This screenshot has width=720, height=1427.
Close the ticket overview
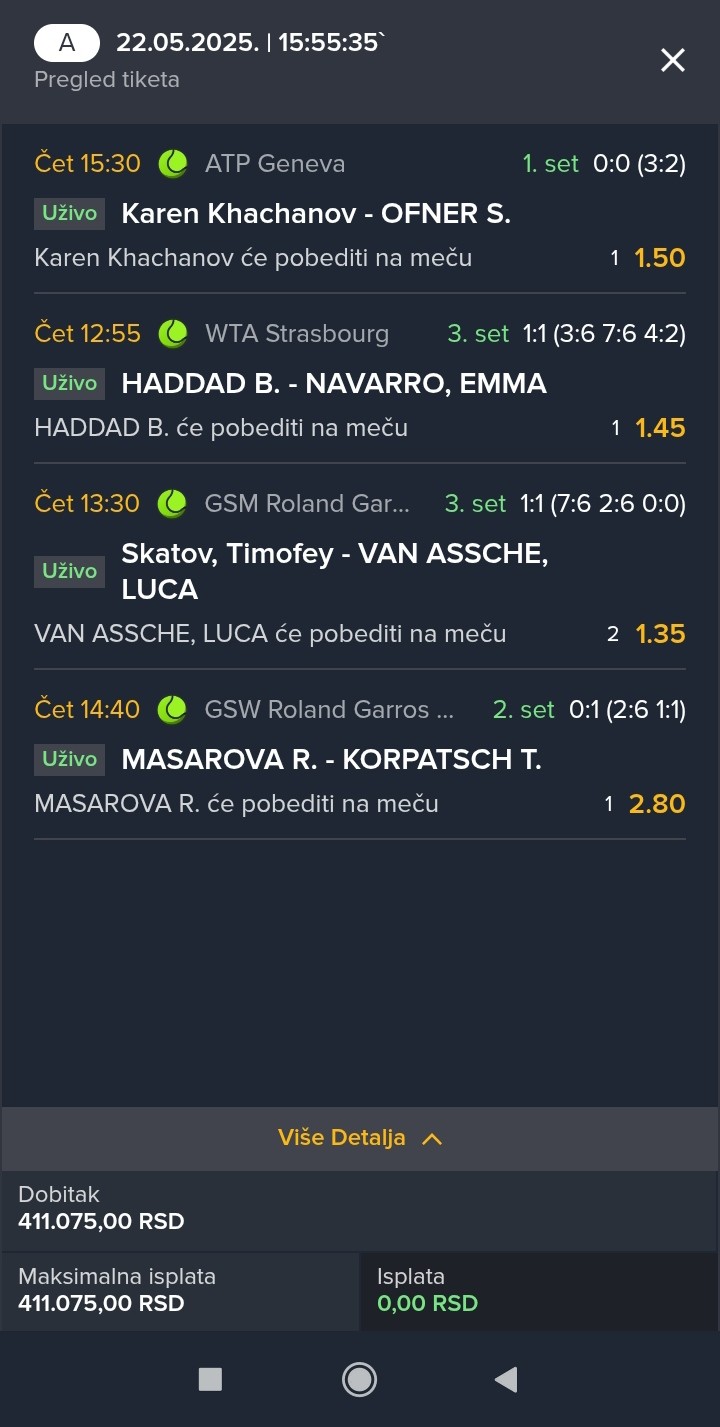673,60
